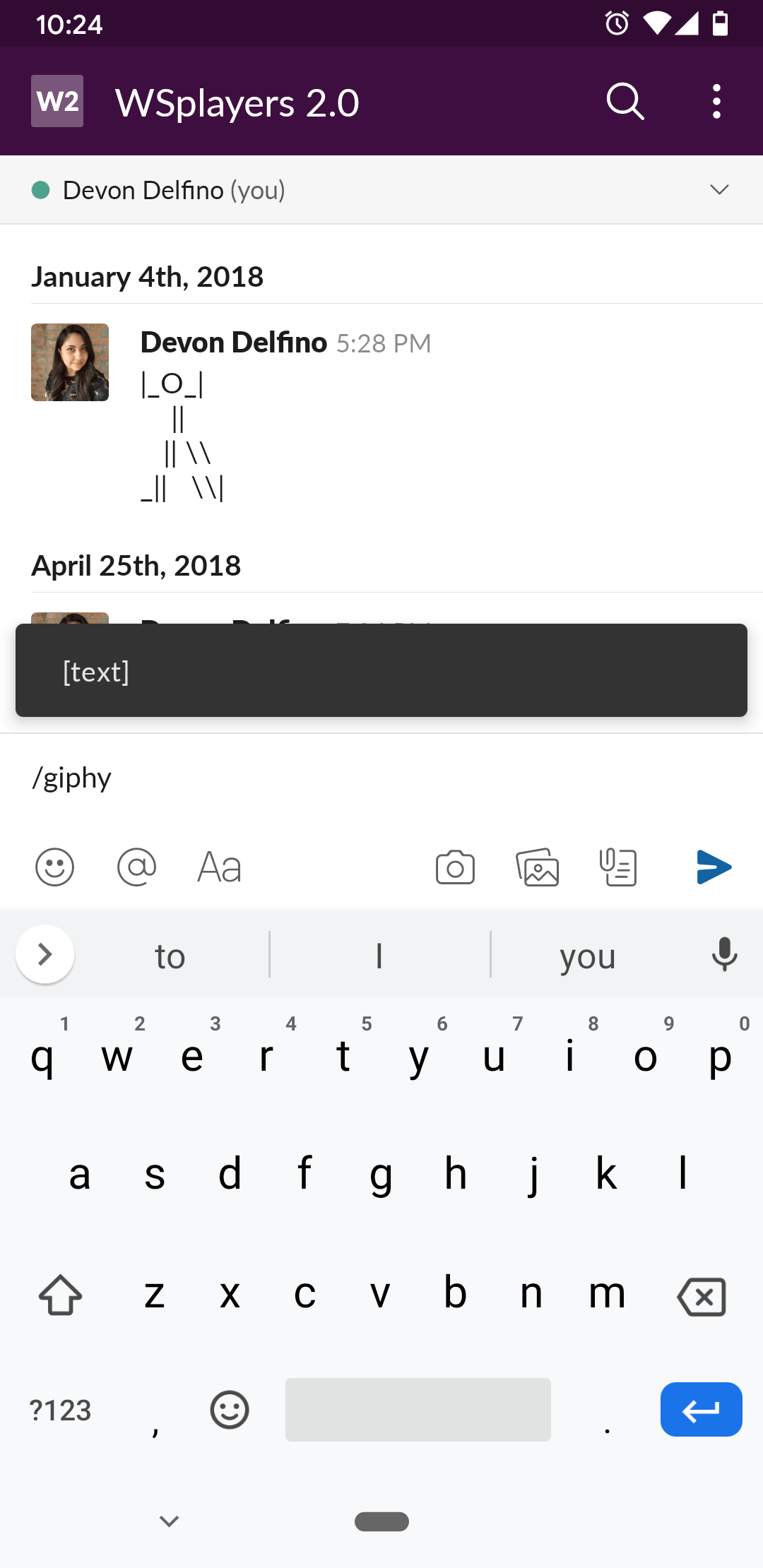Pick the keyboard suggestion "to"
Screen dimensions: 763x1568
(x=170, y=957)
